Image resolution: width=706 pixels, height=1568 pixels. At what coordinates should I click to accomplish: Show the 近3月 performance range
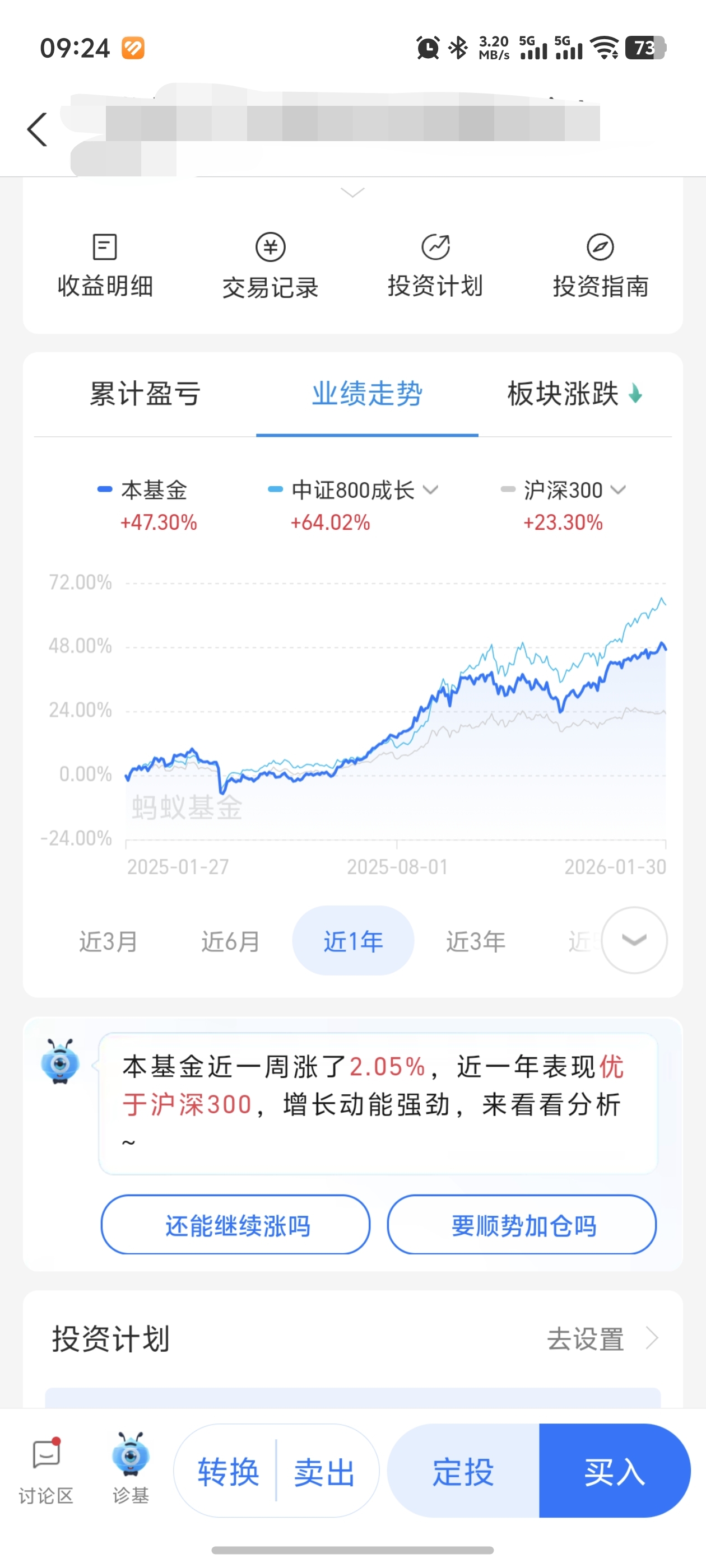pyautogui.click(x=109, y=941)
